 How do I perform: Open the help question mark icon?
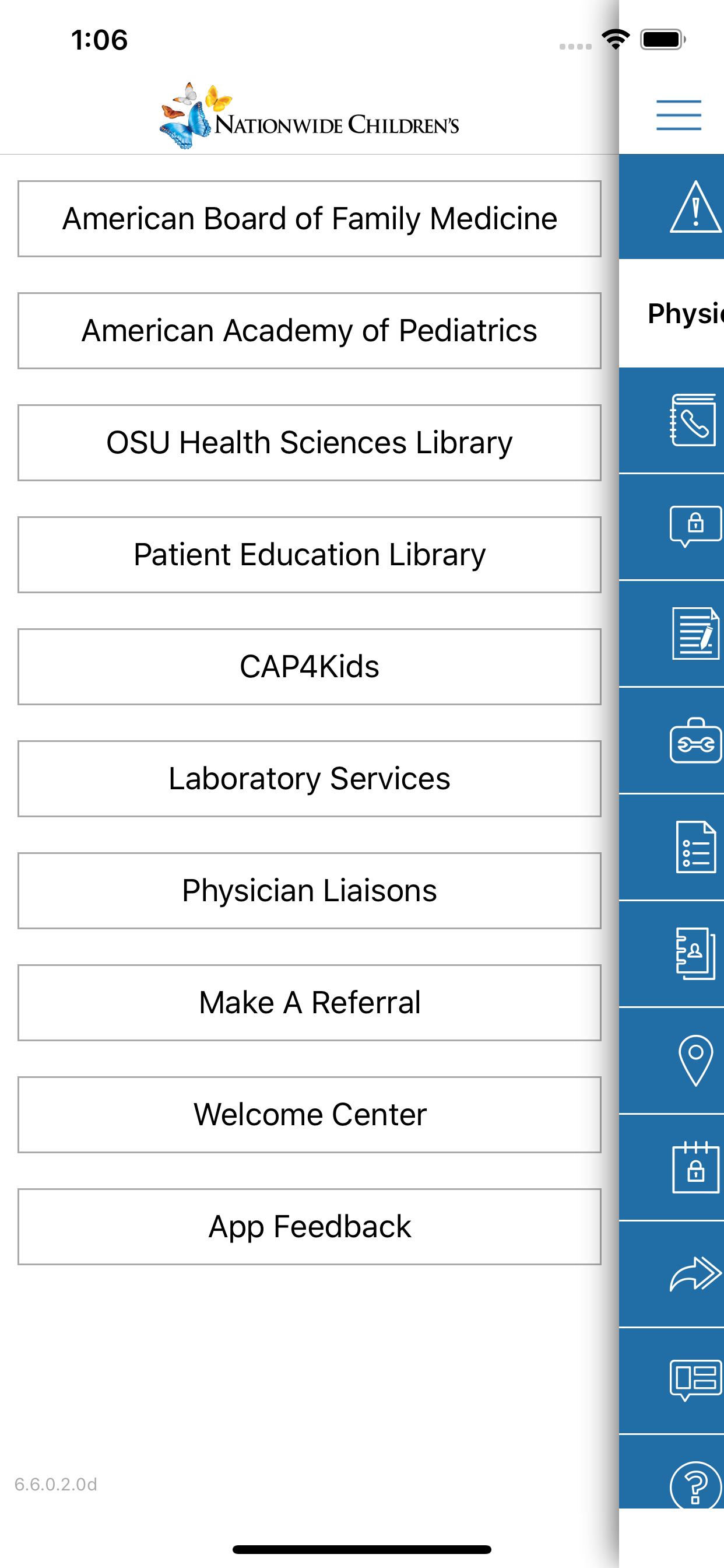pos(695,1484)
